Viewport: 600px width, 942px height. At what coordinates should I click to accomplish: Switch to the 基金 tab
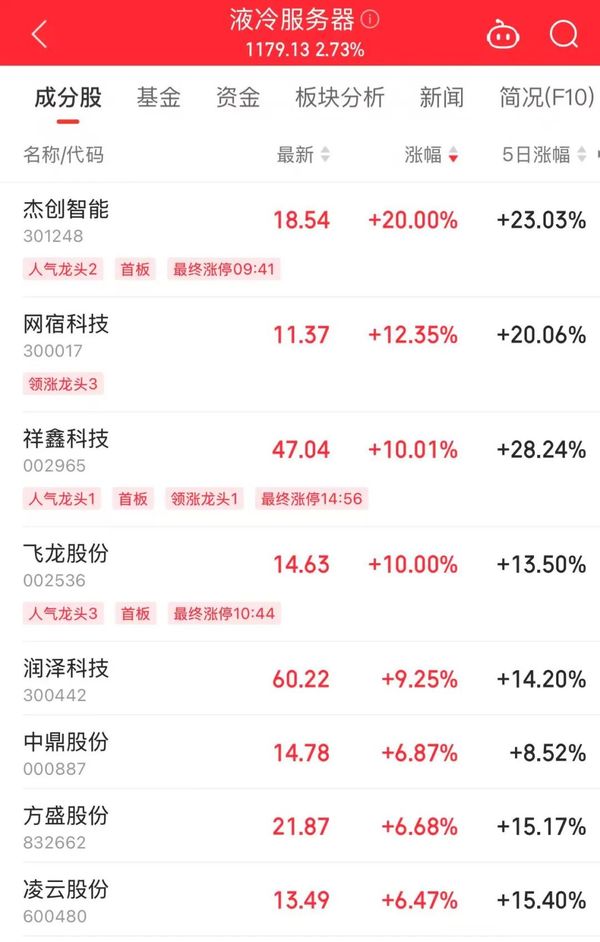click(159, 97)
